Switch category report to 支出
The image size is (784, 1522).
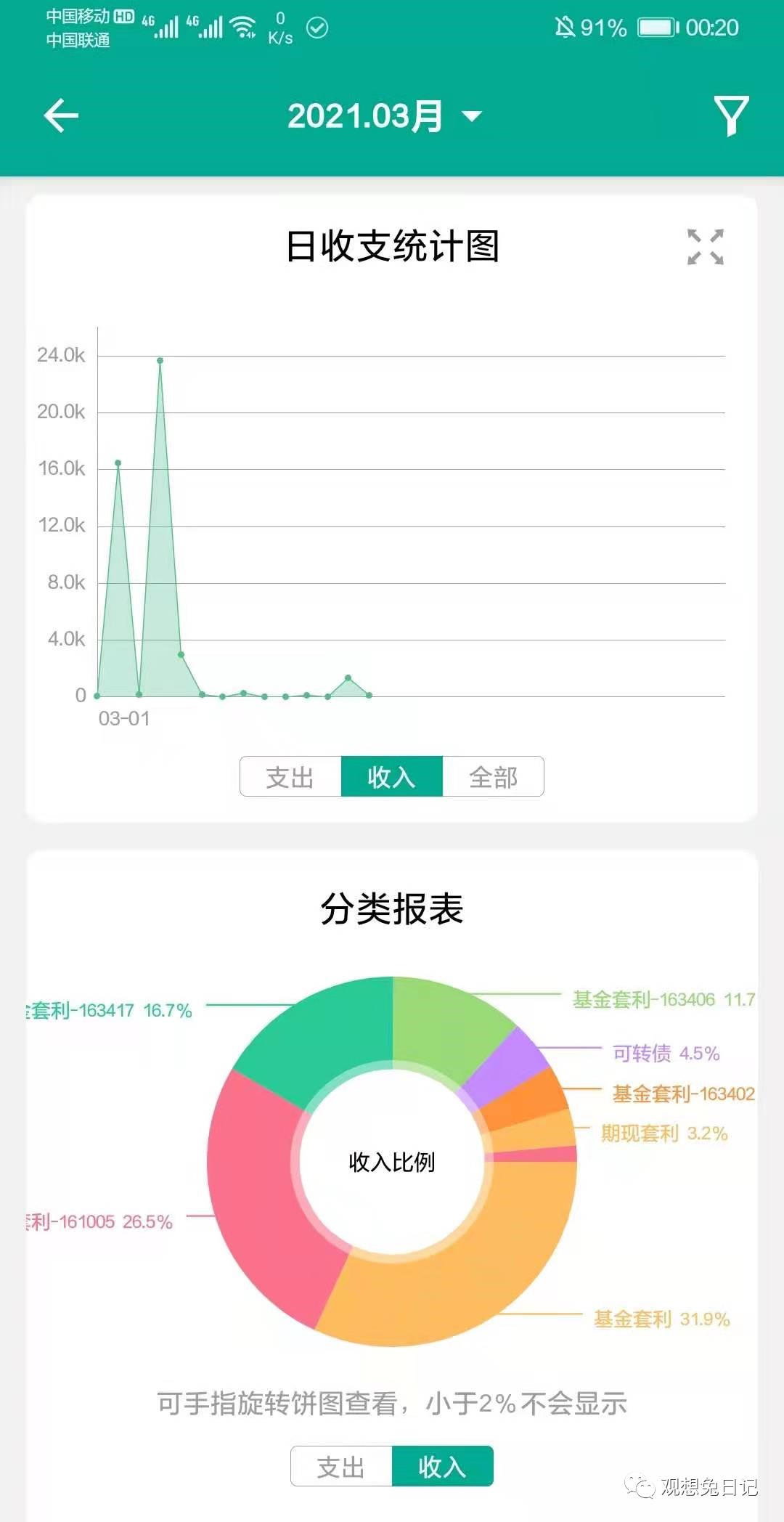coord(341,1466)
